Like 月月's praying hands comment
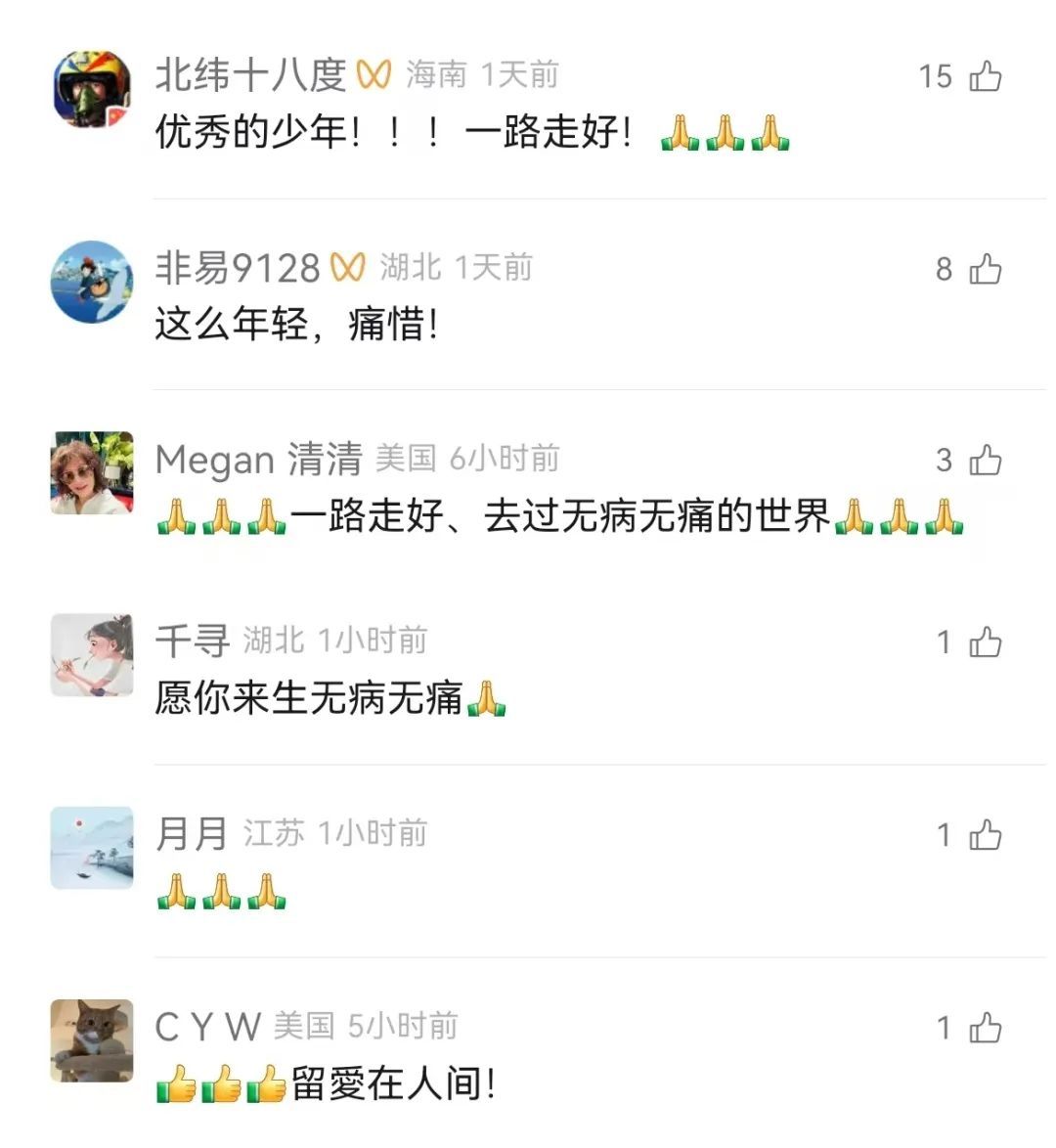Viewport: 1056px width, 1148px height. coord(985,835)
